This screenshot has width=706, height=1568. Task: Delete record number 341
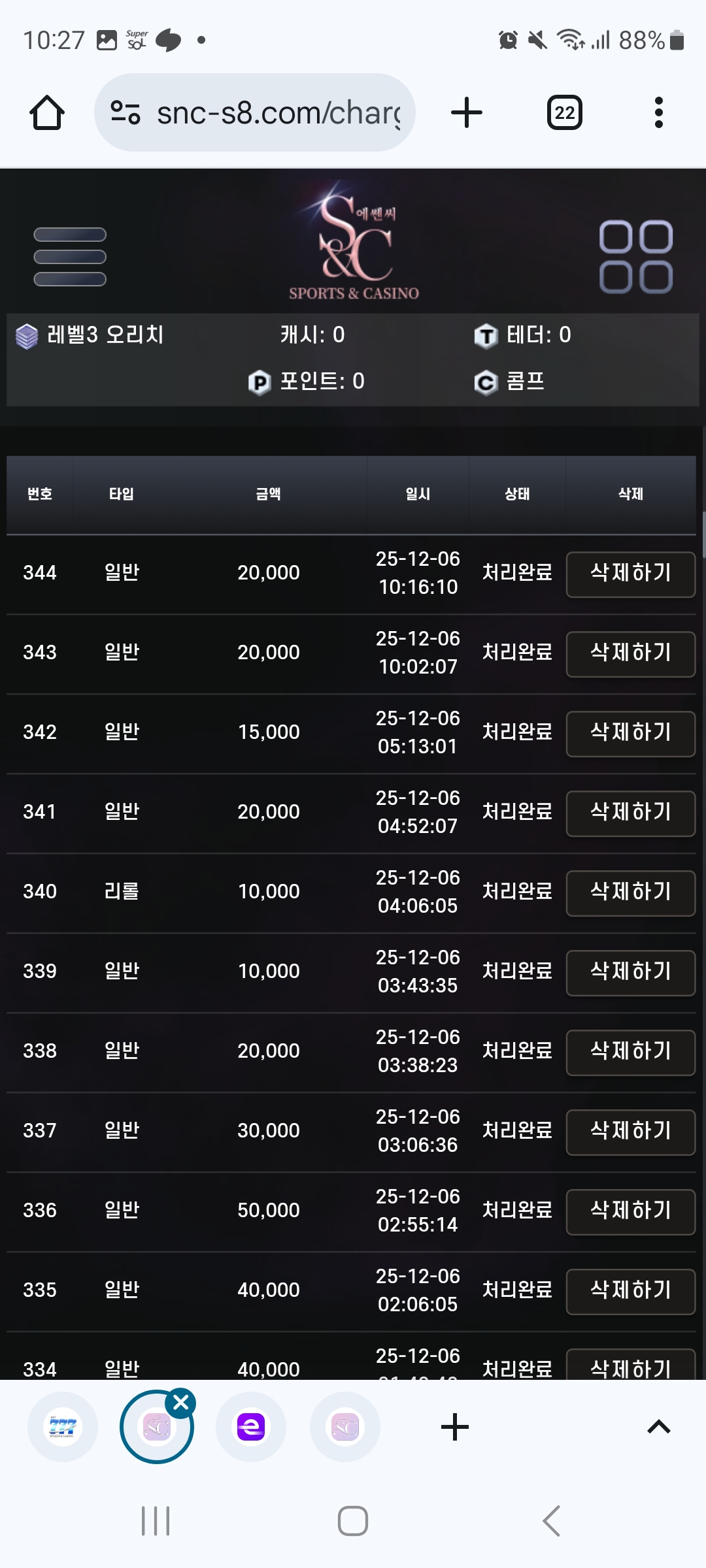click(x=630, y=813)
